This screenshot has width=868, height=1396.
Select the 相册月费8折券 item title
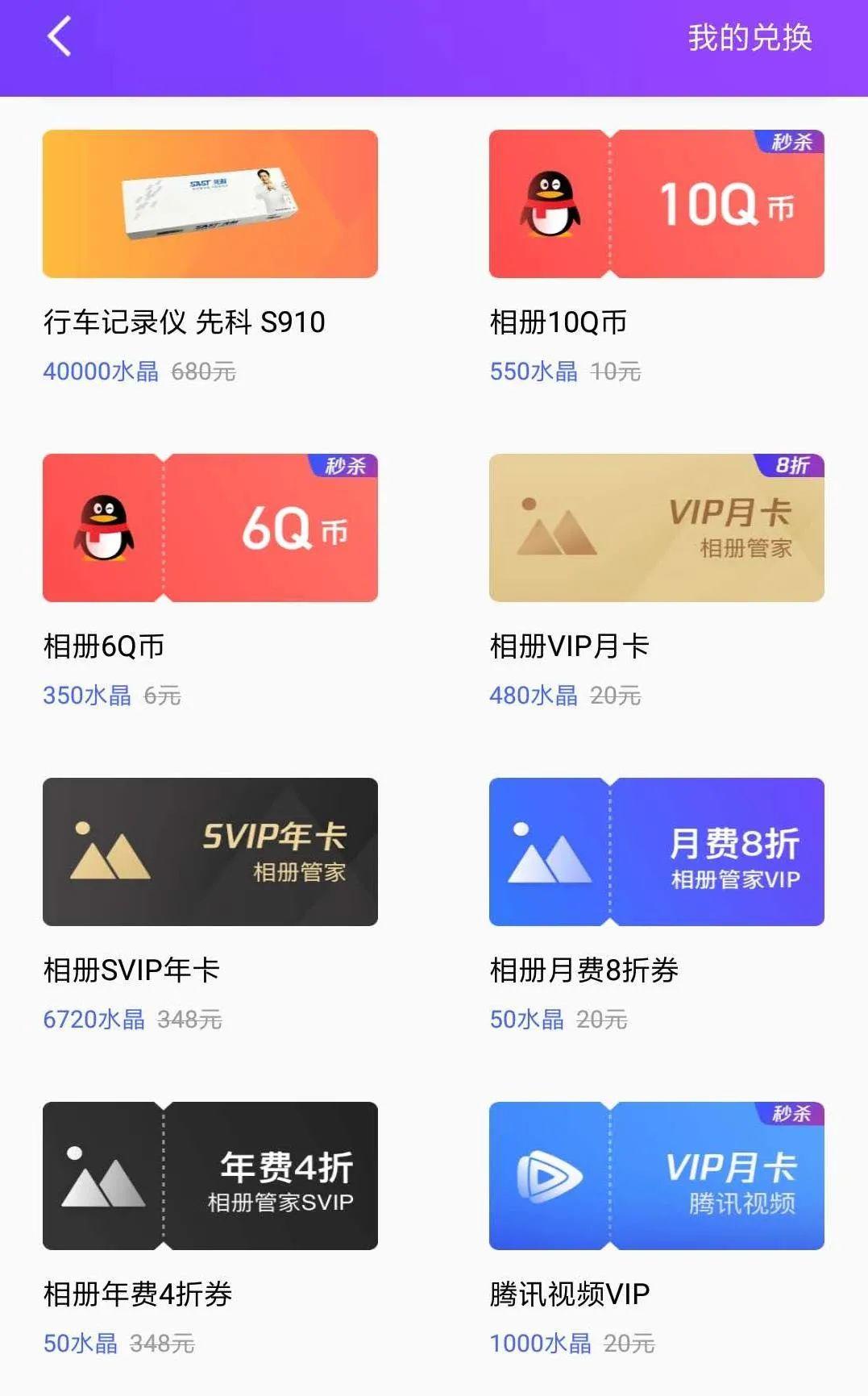point(584,970)
